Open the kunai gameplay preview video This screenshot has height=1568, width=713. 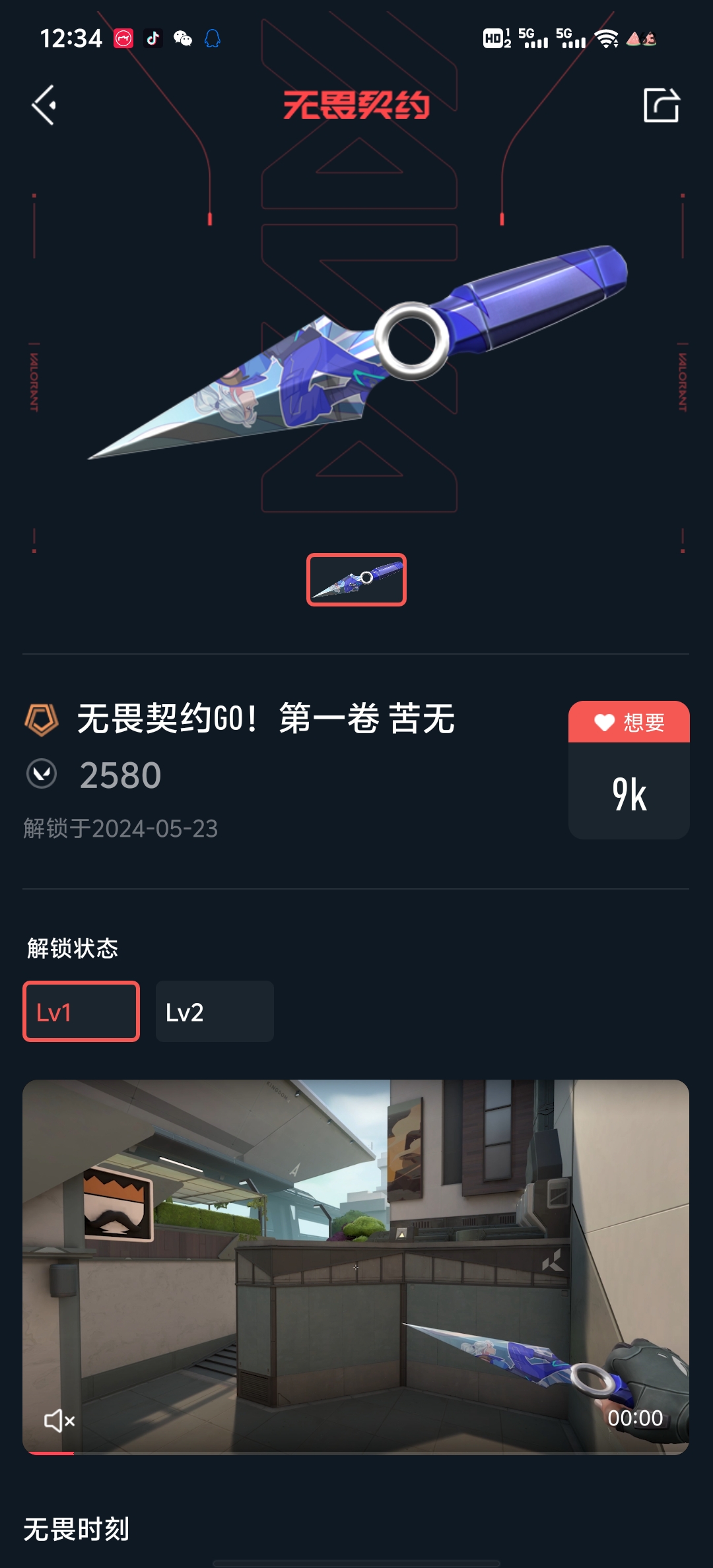356,1266
